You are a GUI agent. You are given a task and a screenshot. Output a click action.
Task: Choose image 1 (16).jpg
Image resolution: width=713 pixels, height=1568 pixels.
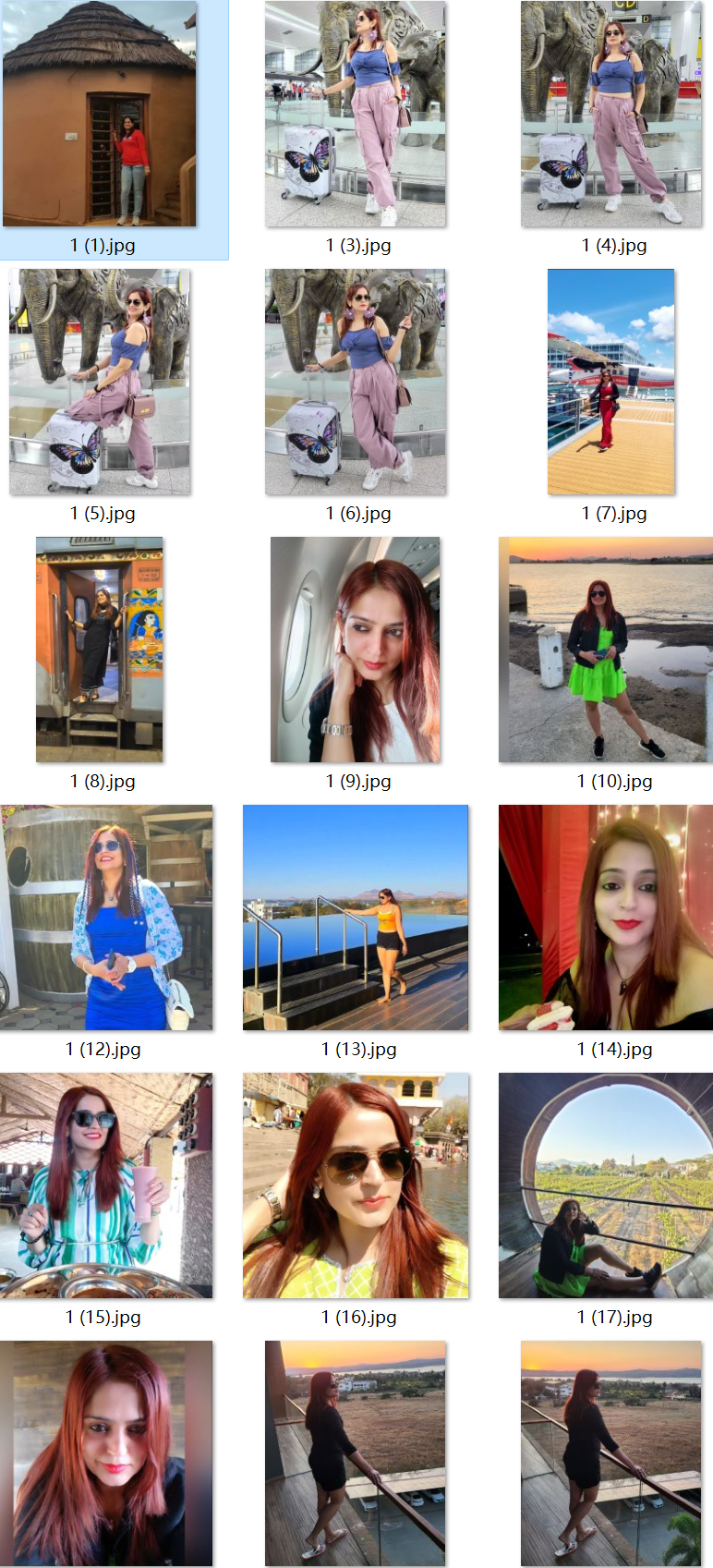[356, 1185]
